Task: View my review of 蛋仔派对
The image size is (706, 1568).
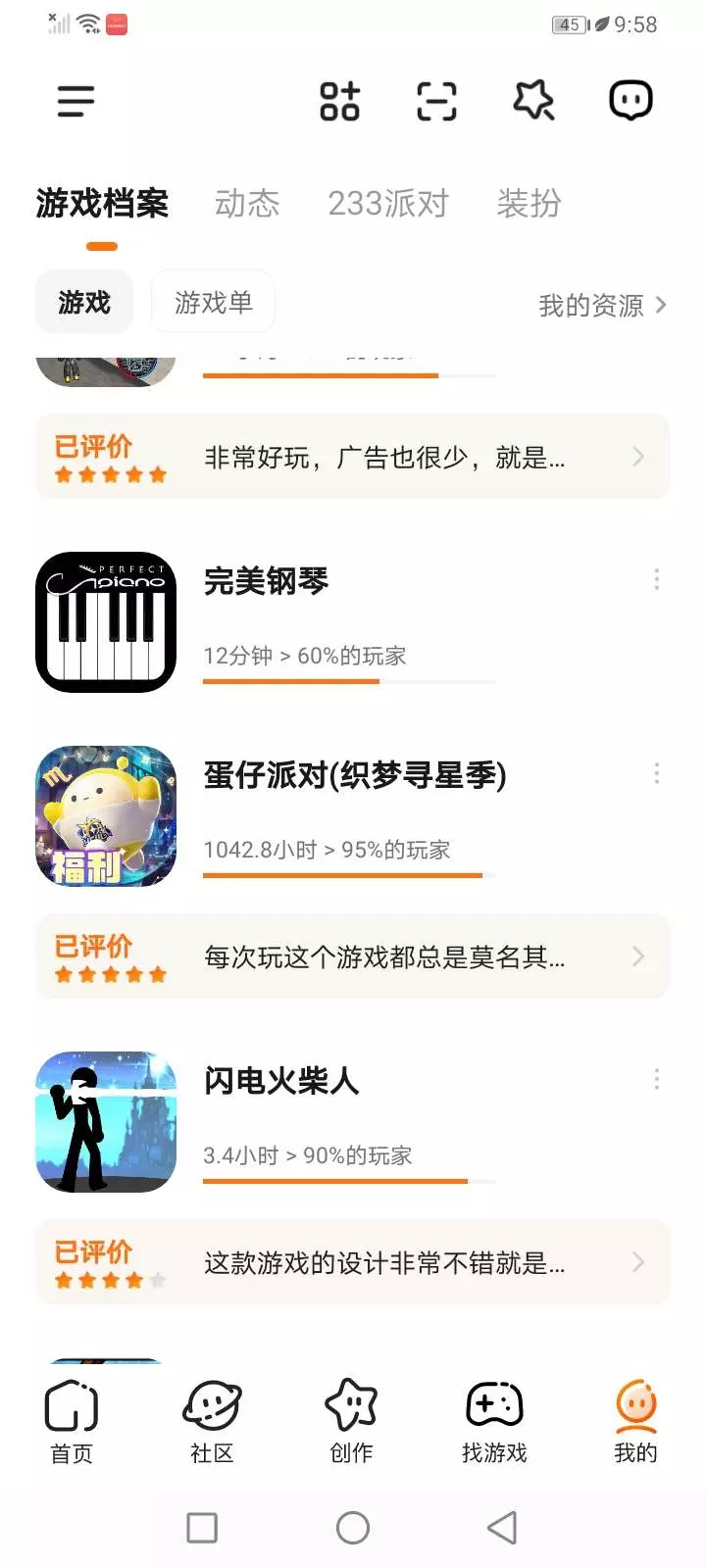Action: point(353,957)
